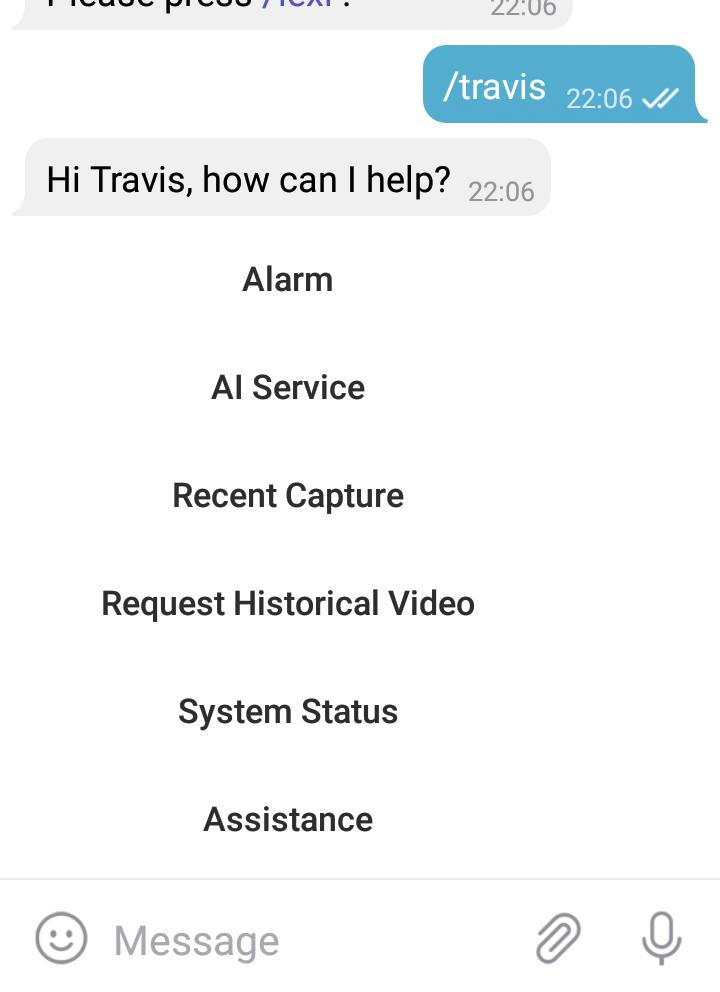The height and width of the screenshot is (992, 720).
Task: Select Request Historical Video
Action: pos(287,603)
